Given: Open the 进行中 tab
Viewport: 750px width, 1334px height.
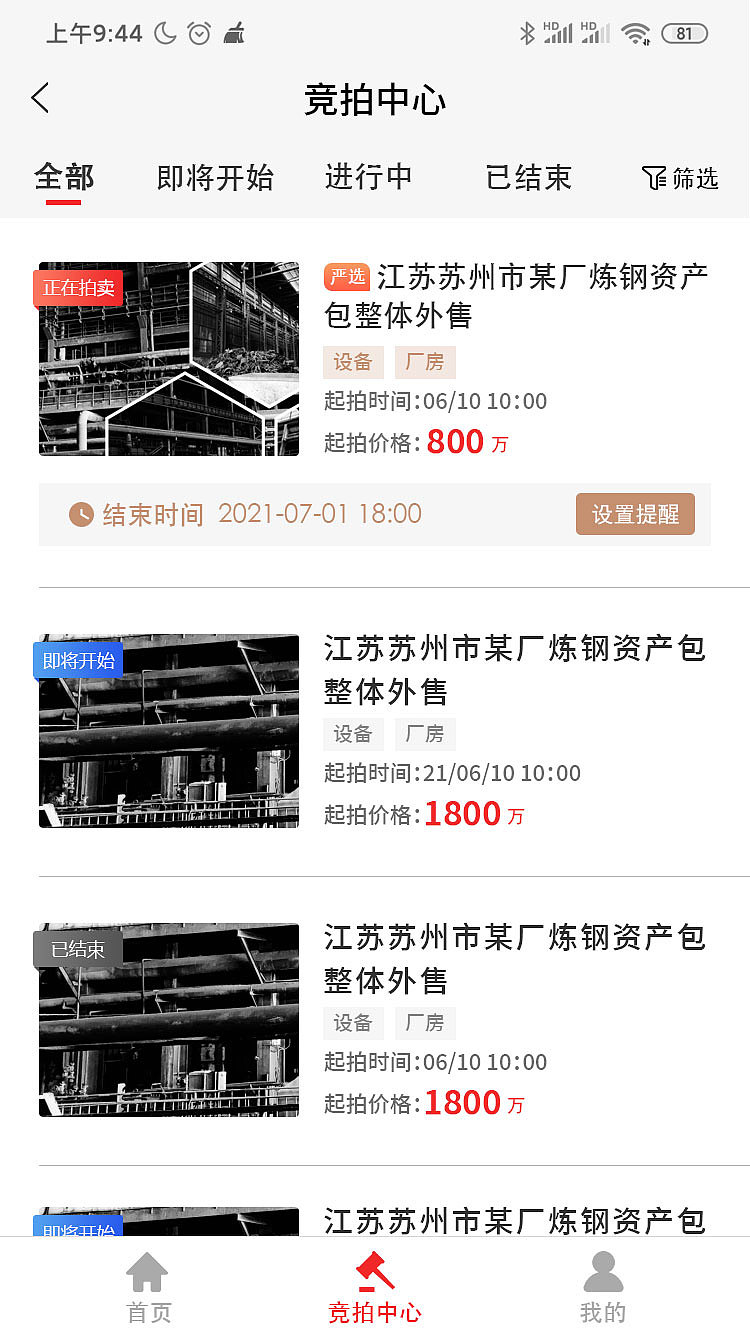Looking at the screenshot, I should (x=368, y=177).
